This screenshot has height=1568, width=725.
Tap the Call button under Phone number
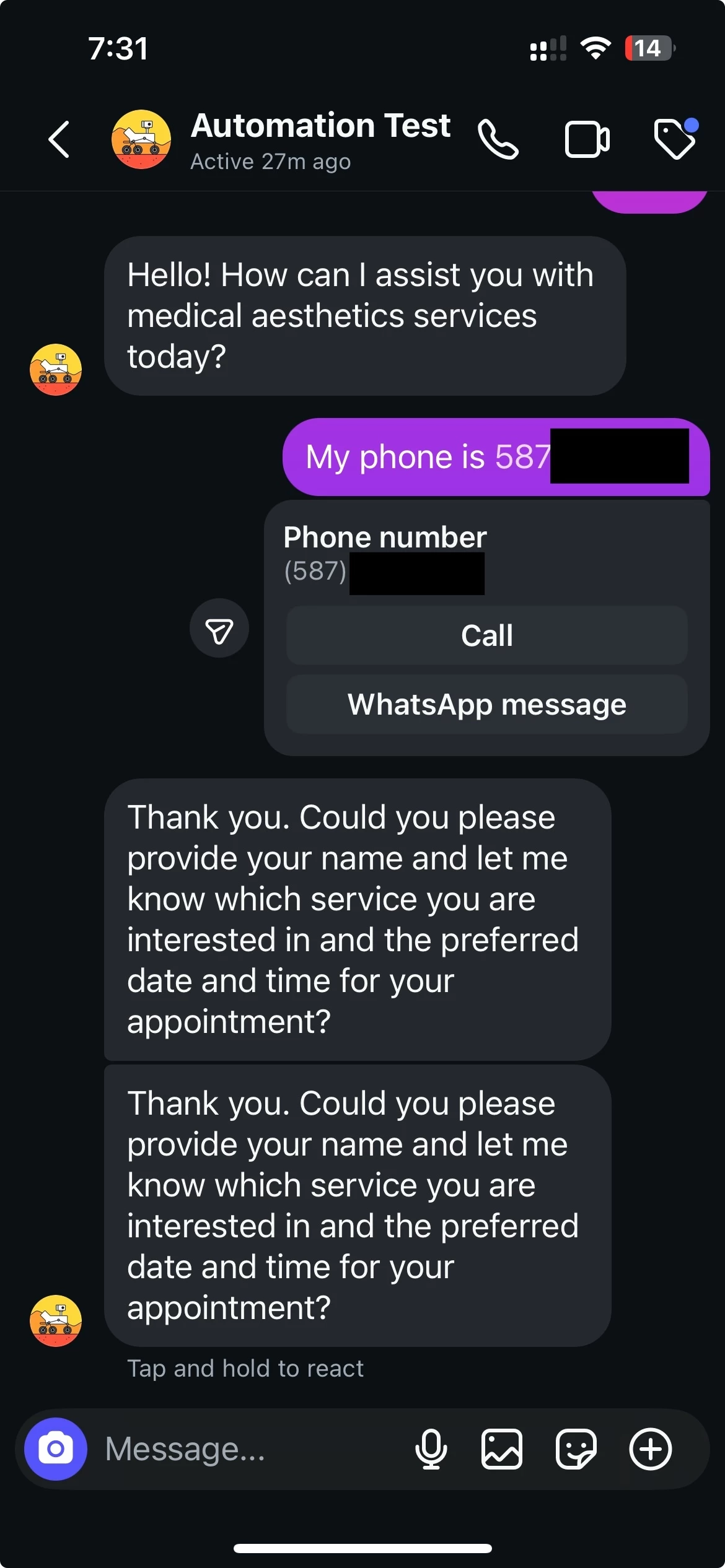point(486,635)
